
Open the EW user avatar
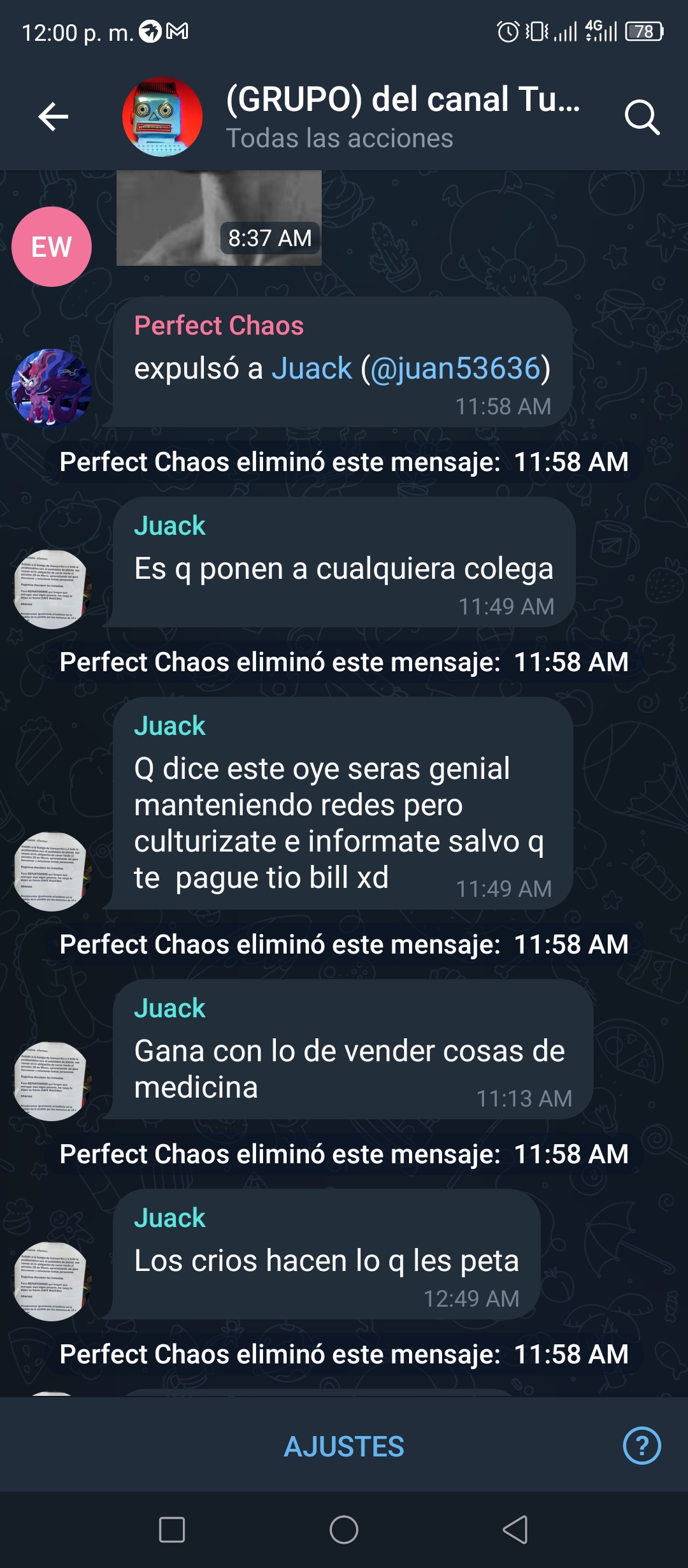[x=52, y=247]
